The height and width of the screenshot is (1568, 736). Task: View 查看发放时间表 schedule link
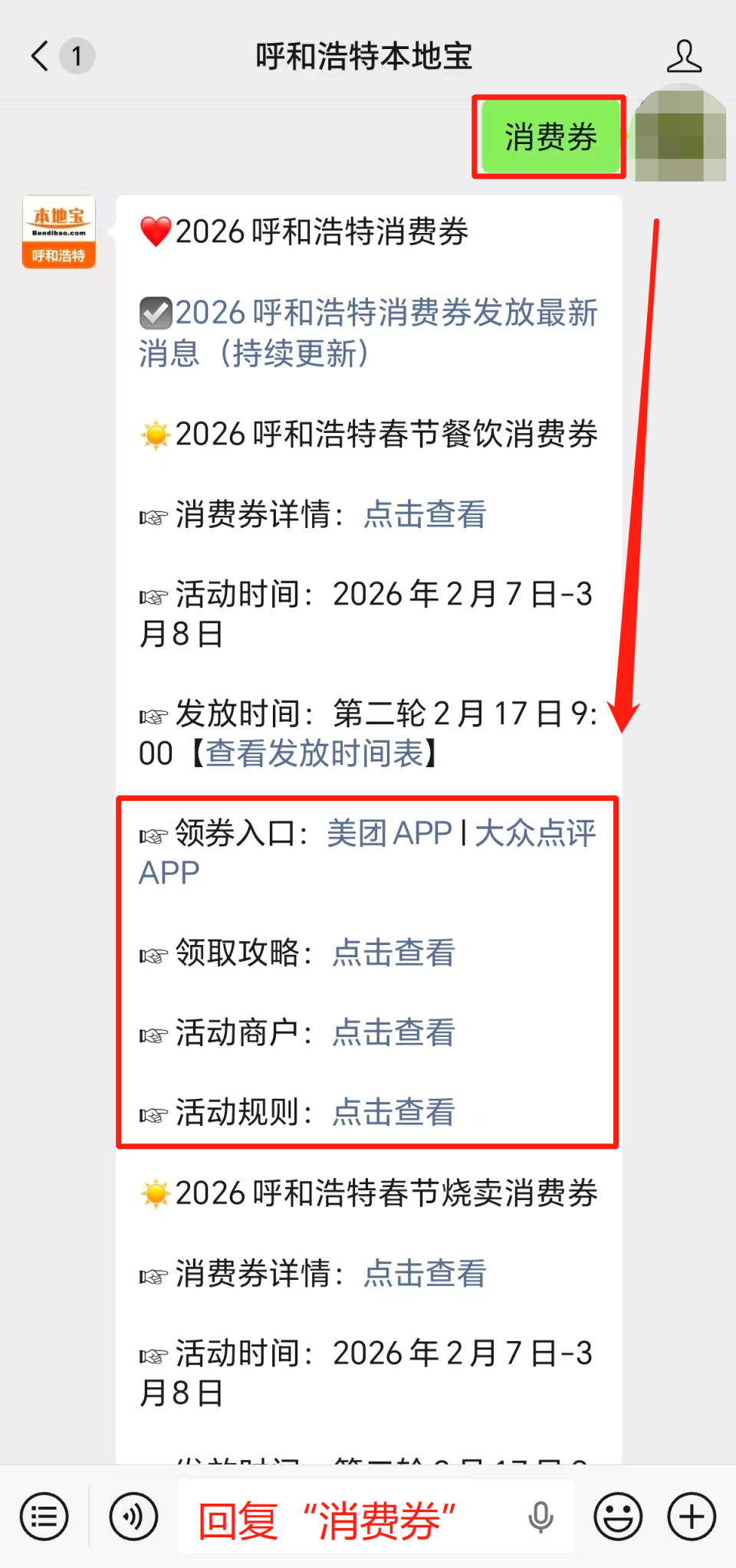[315, 754]
